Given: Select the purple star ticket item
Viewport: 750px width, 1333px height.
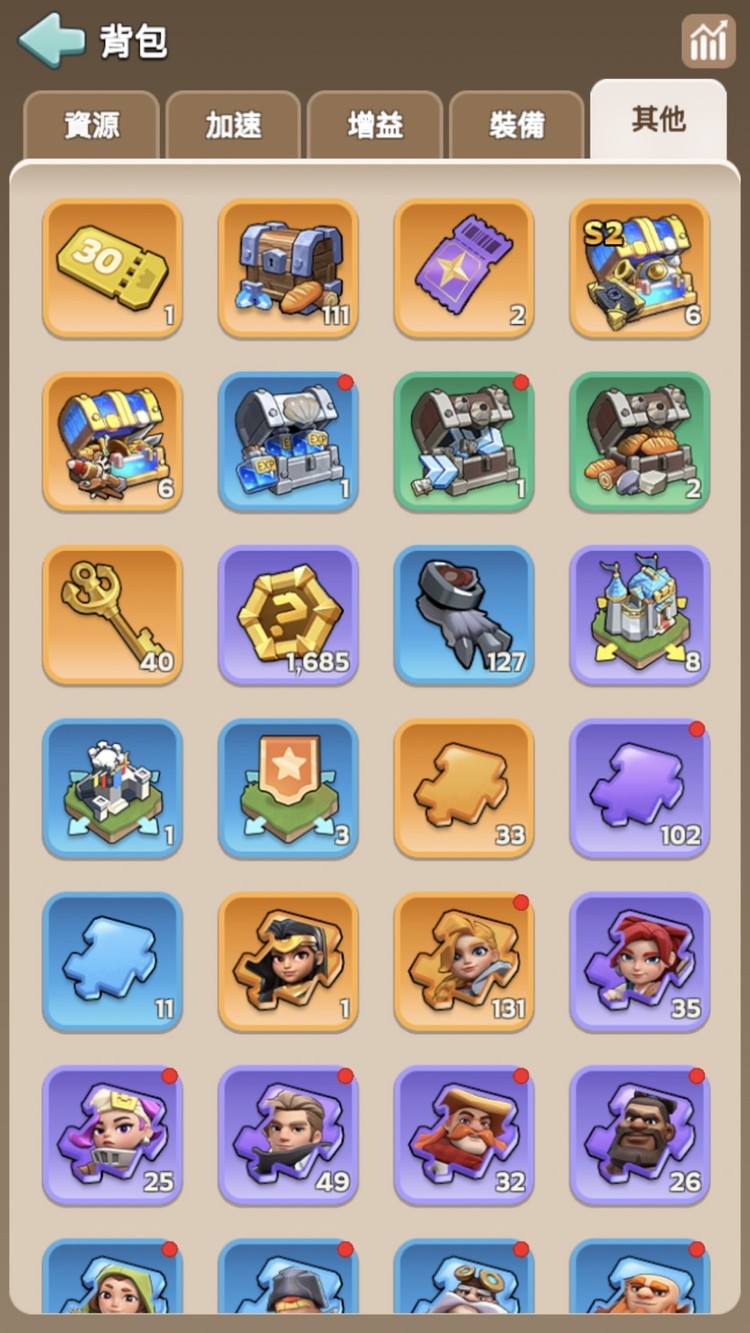Looking at the screenshot, I should pyautogui.click(x=464, y=268).
